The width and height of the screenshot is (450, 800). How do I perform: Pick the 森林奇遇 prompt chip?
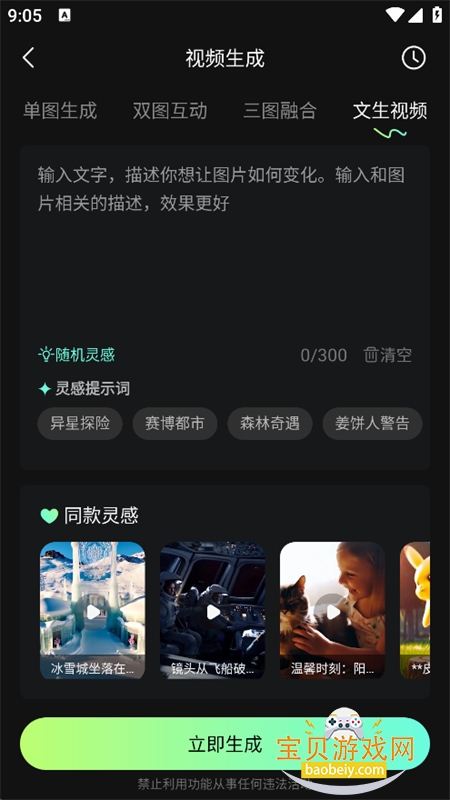[270, 423]
